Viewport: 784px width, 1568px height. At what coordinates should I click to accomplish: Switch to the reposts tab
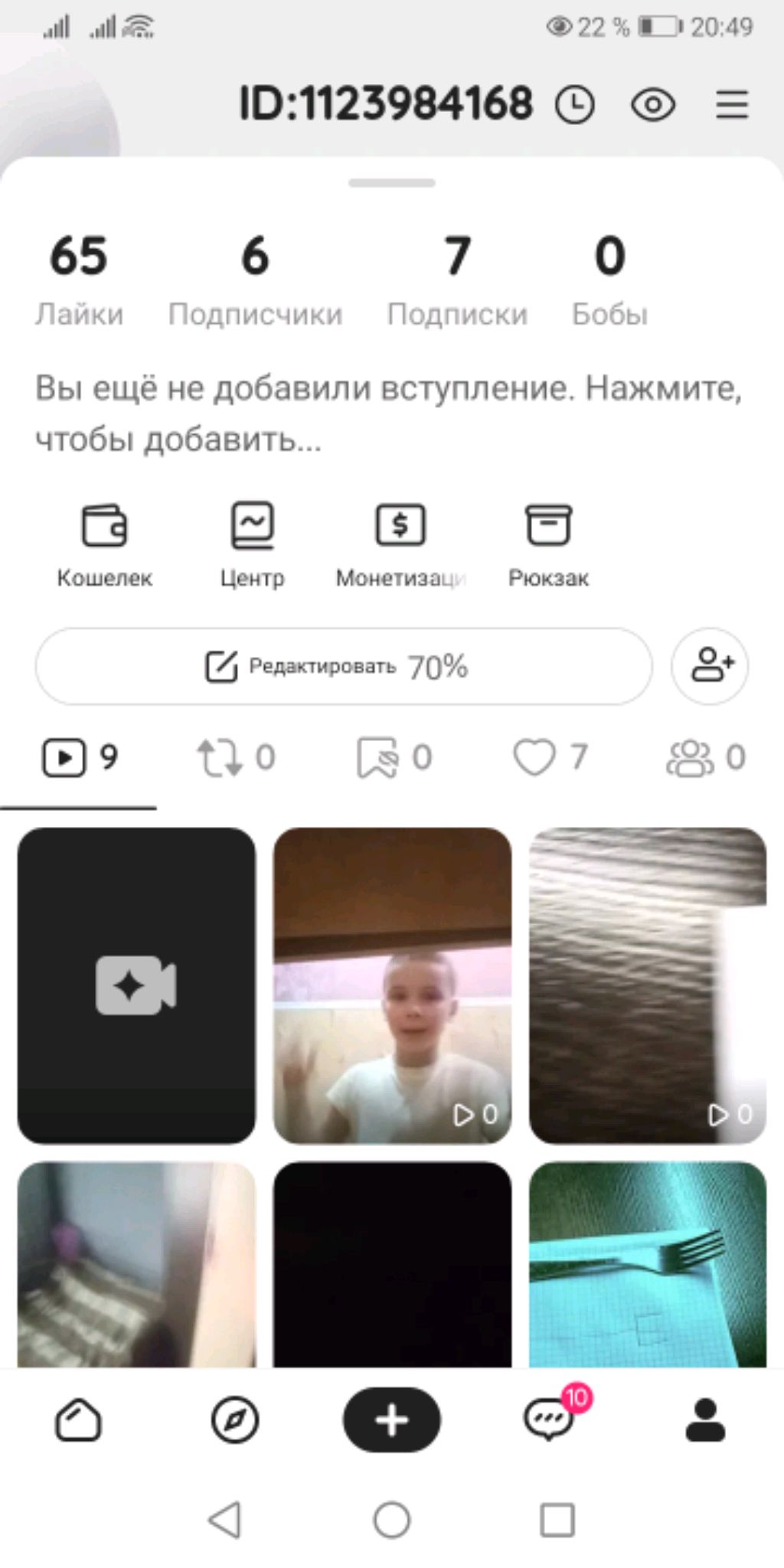coord(235,758)
